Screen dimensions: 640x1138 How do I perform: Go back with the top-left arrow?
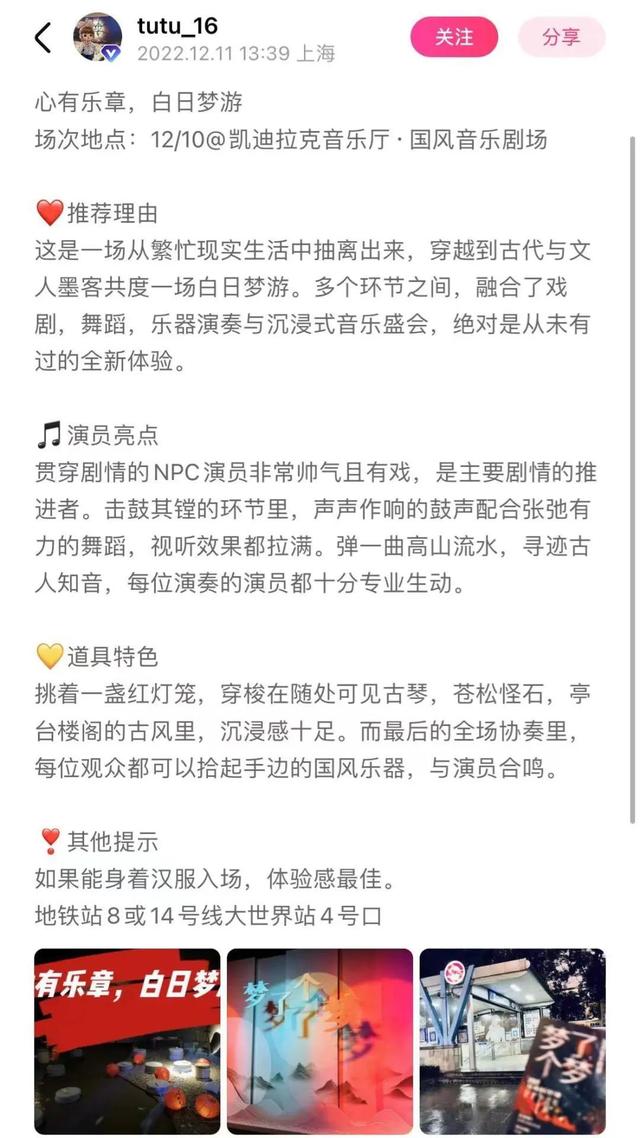(43, 38)
